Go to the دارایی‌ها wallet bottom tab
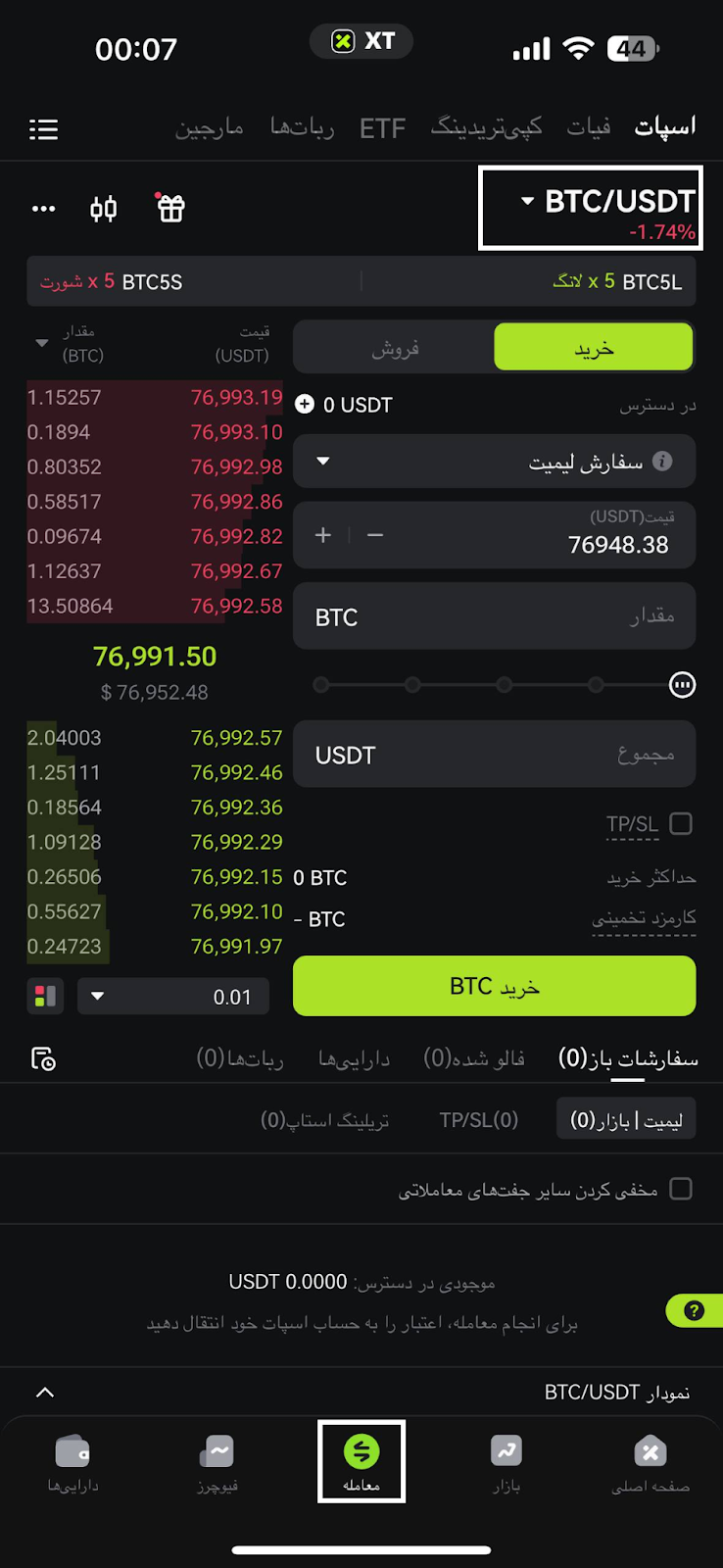This screenshot has width=723, height=1568. (72, 1462)
